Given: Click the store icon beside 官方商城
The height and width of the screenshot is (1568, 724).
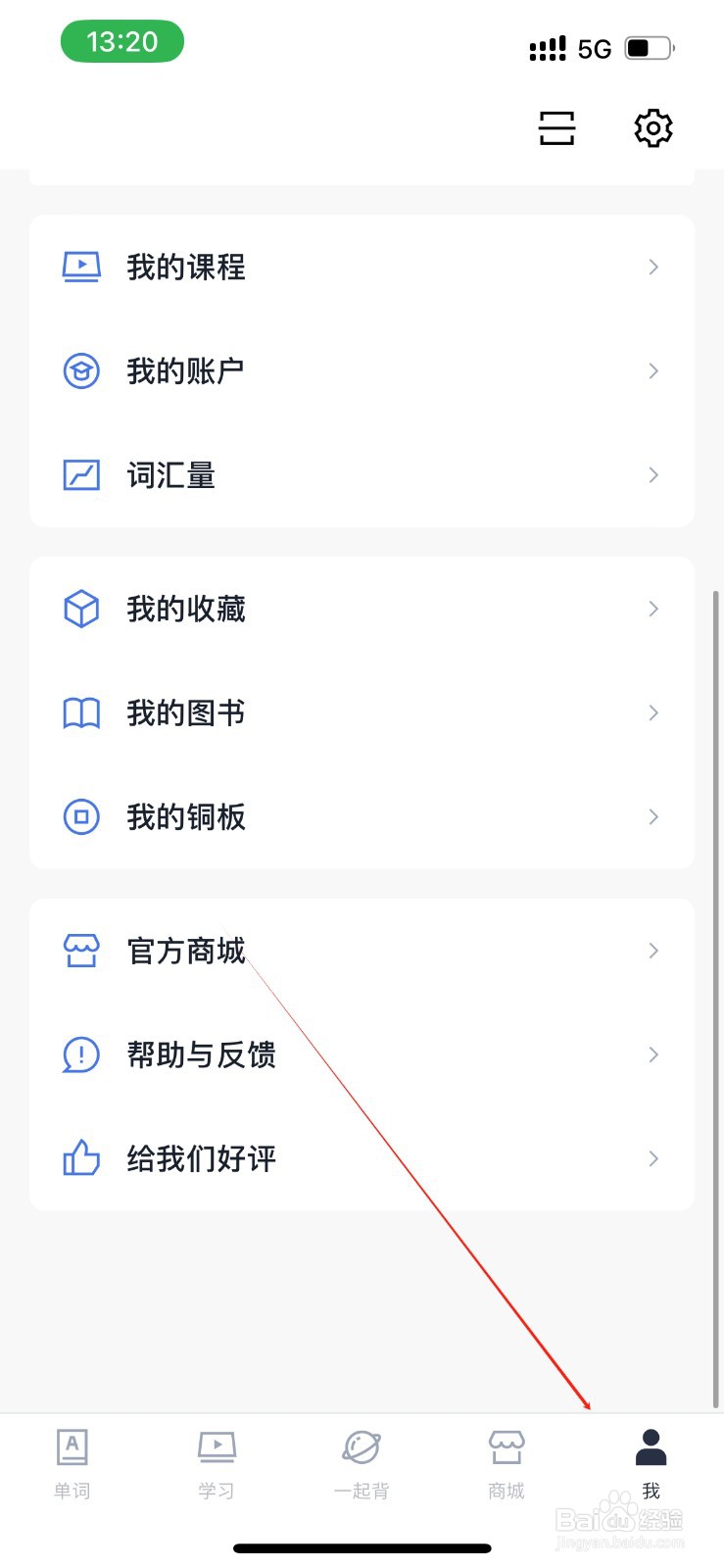Looking at the screenshot, I should (x=81, y=950).
